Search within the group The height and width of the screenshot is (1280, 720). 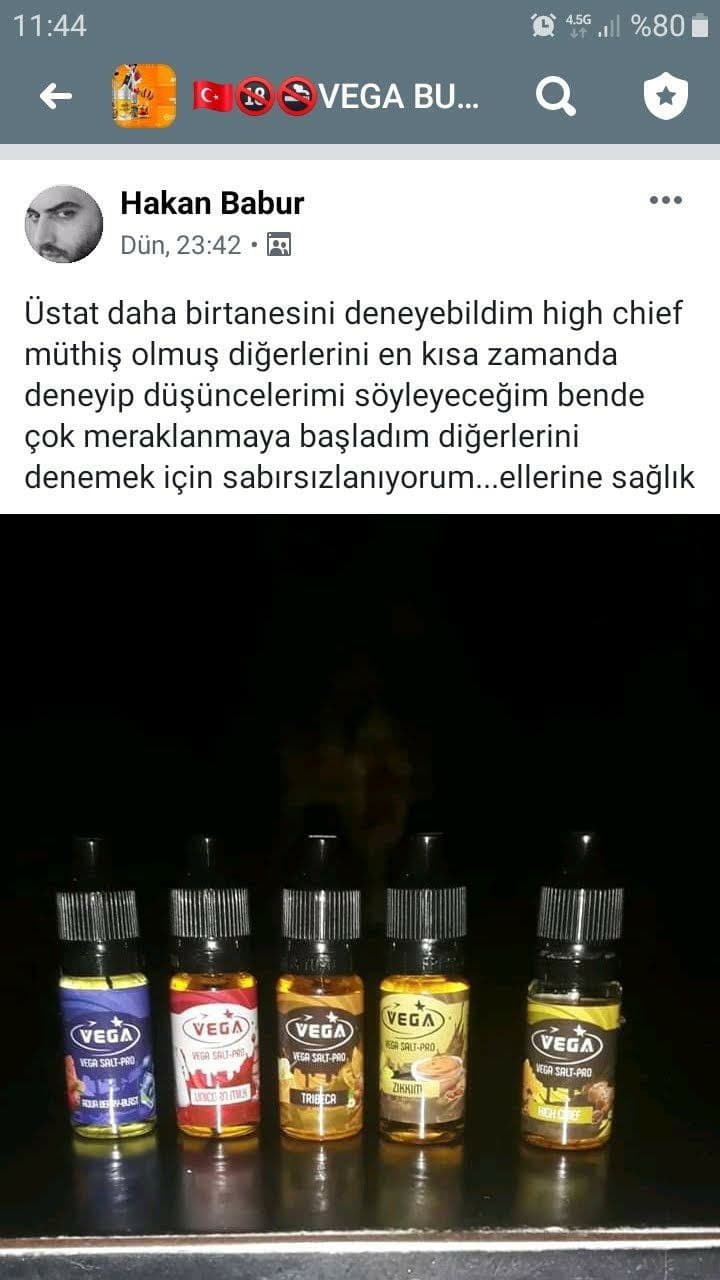pyautogui.click(x=556, y=97)
